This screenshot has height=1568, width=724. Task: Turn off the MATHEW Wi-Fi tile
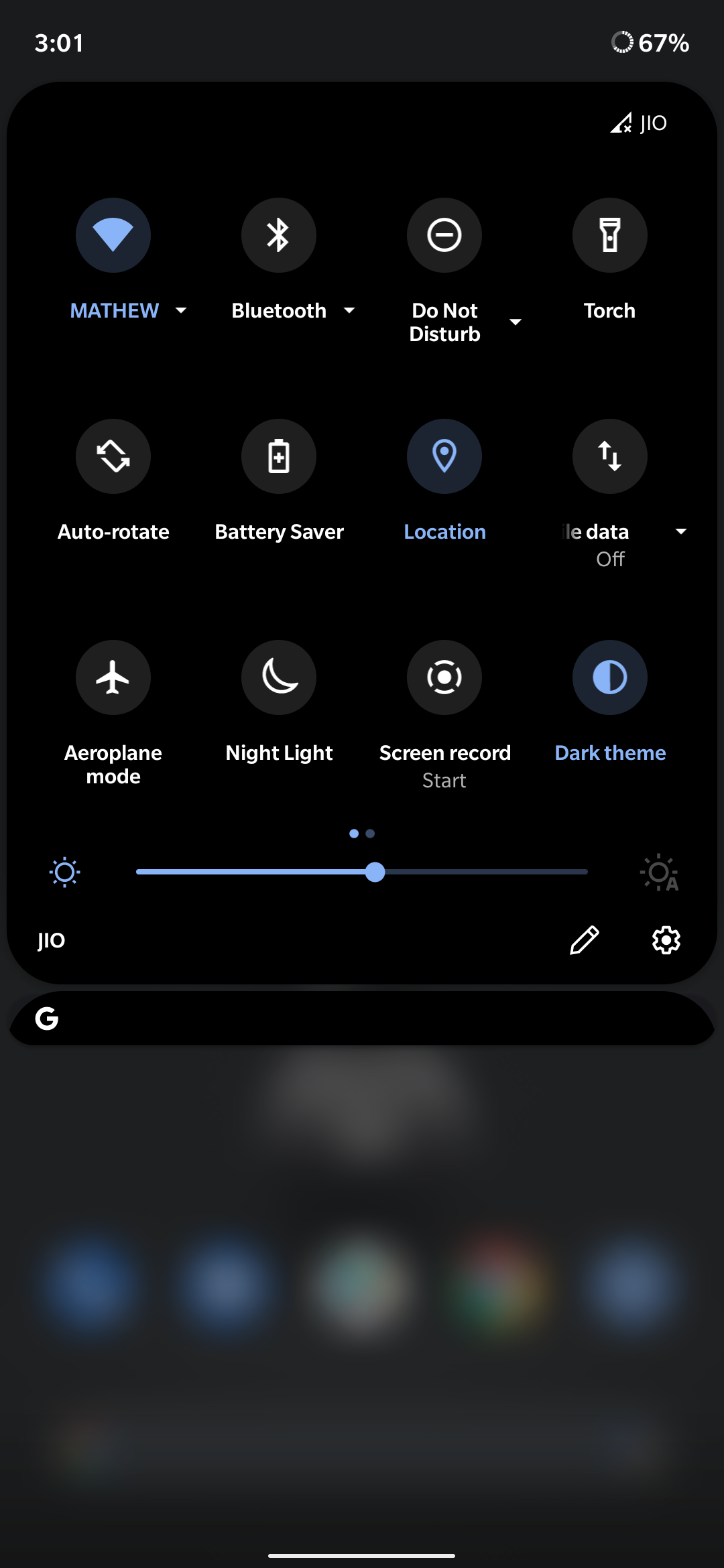[113, 235]
